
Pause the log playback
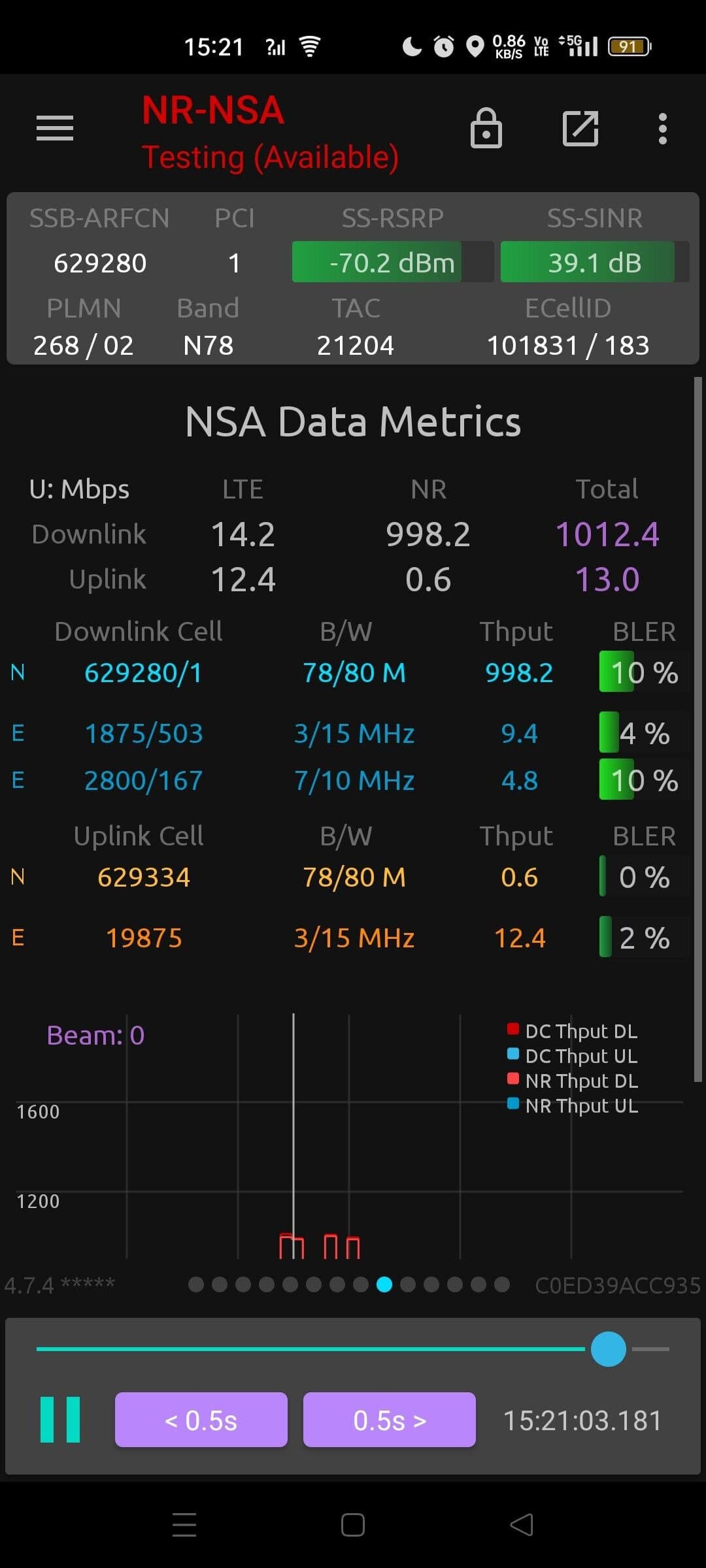coord(60,1420)
